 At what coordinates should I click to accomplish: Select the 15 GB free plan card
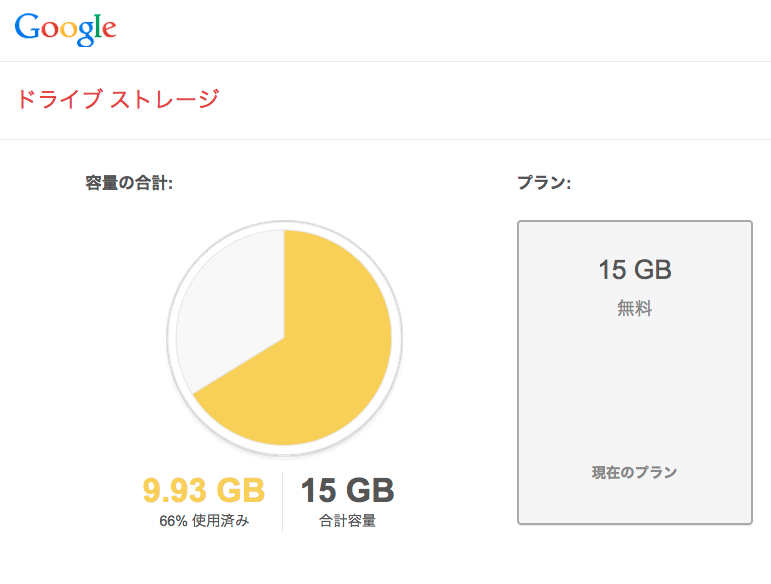634,372
